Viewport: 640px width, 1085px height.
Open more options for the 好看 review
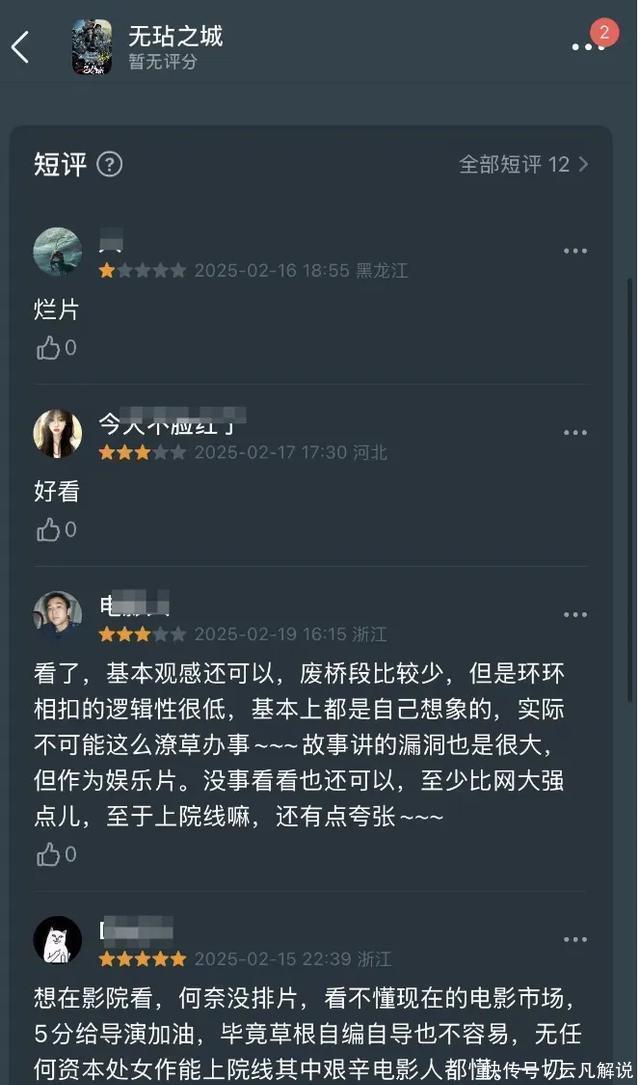pos(575,433)
